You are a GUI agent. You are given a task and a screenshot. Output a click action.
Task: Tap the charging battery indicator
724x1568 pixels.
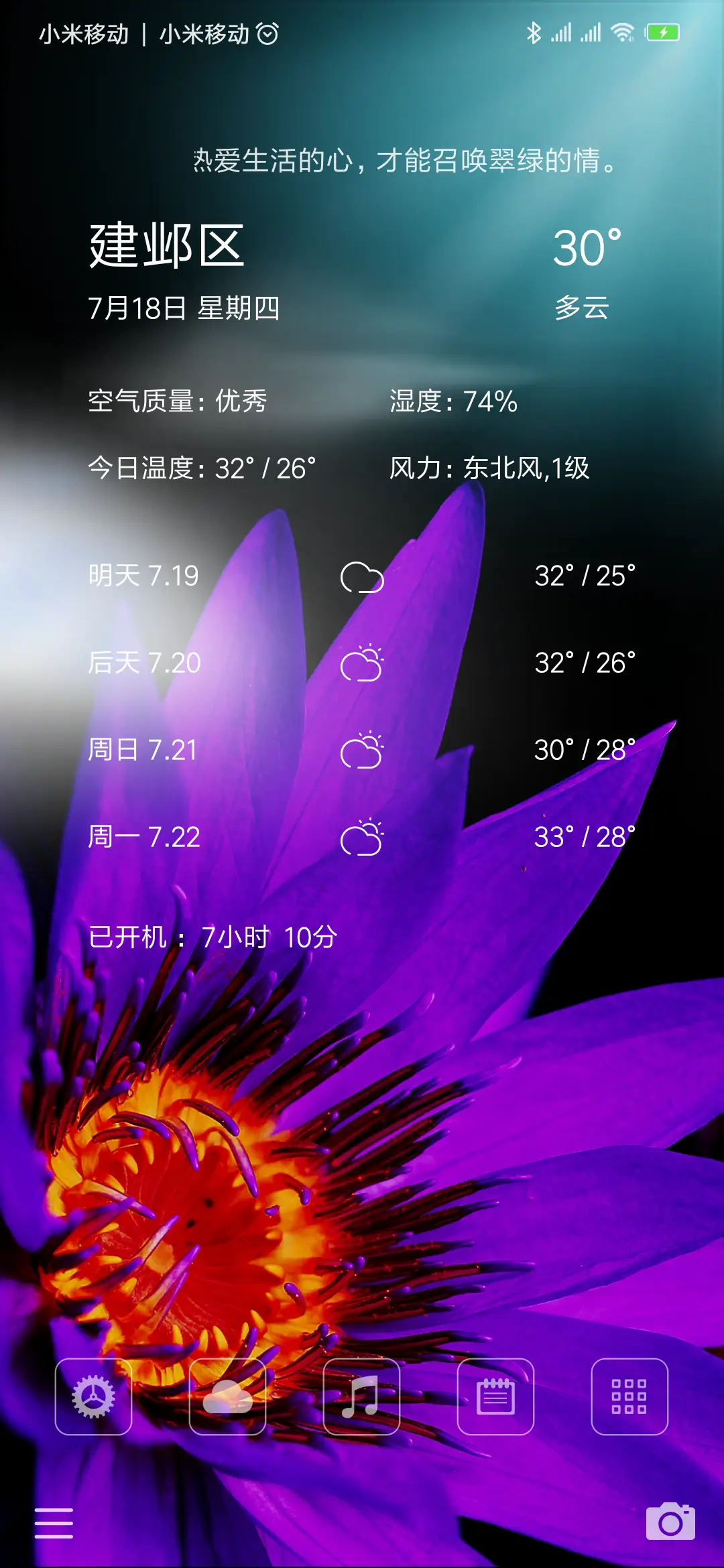tap(661, 31)
